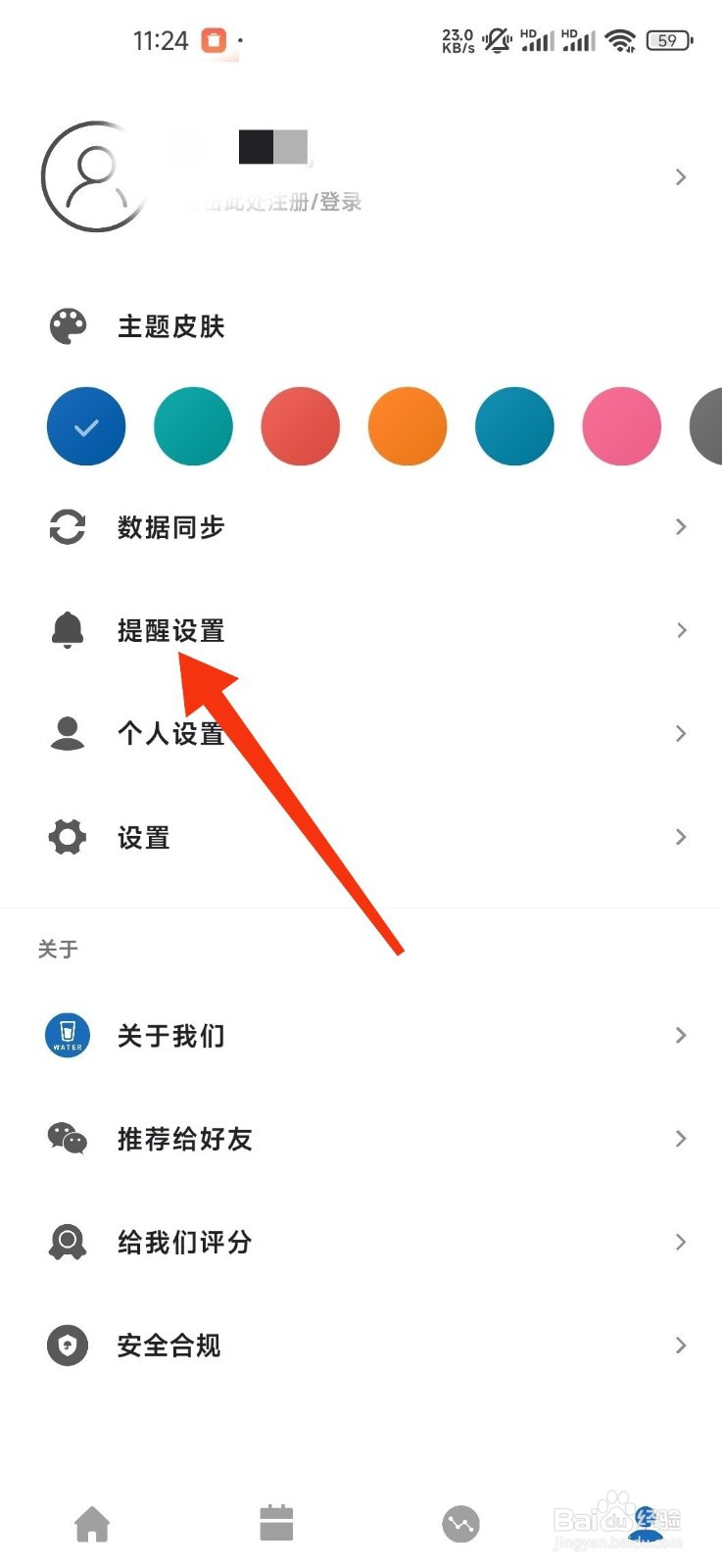Click the 提醒设置 bell icon
Viewport: 722px width, 1568px height.
[x=67, y=630]
